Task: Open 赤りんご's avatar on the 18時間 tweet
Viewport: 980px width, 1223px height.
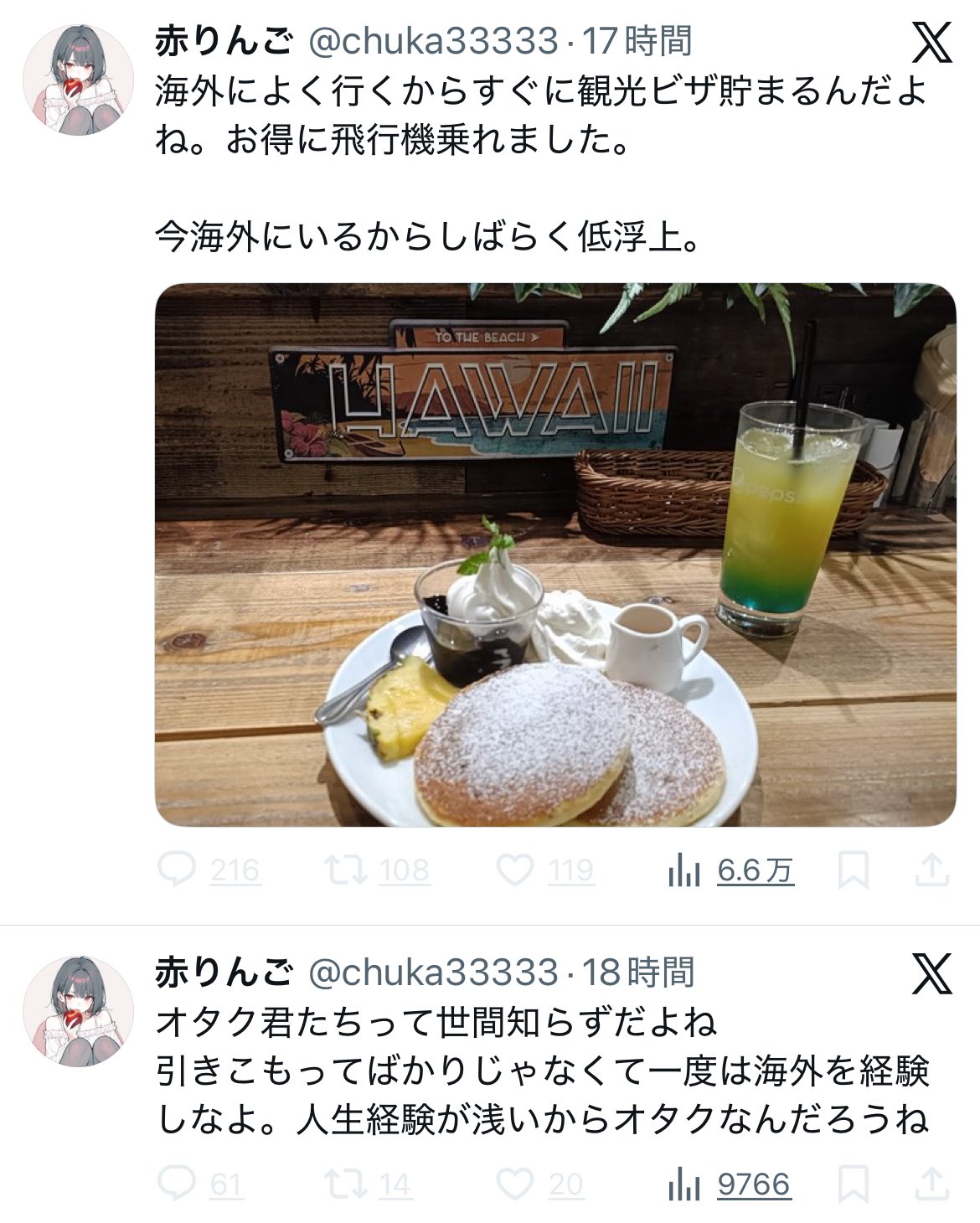Action: pos(77,1011)
